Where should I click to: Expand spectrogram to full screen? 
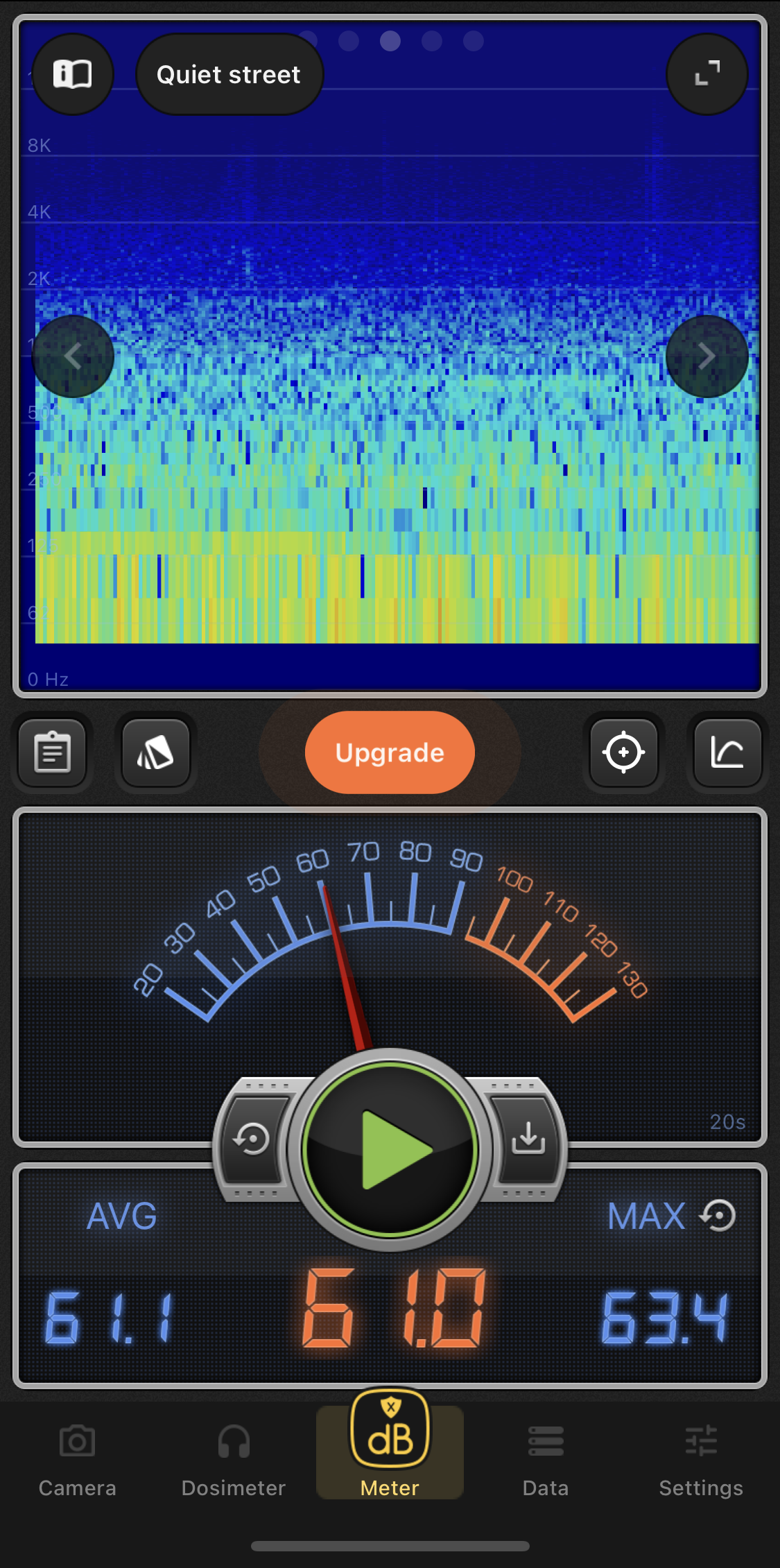(x=707, y=74)
